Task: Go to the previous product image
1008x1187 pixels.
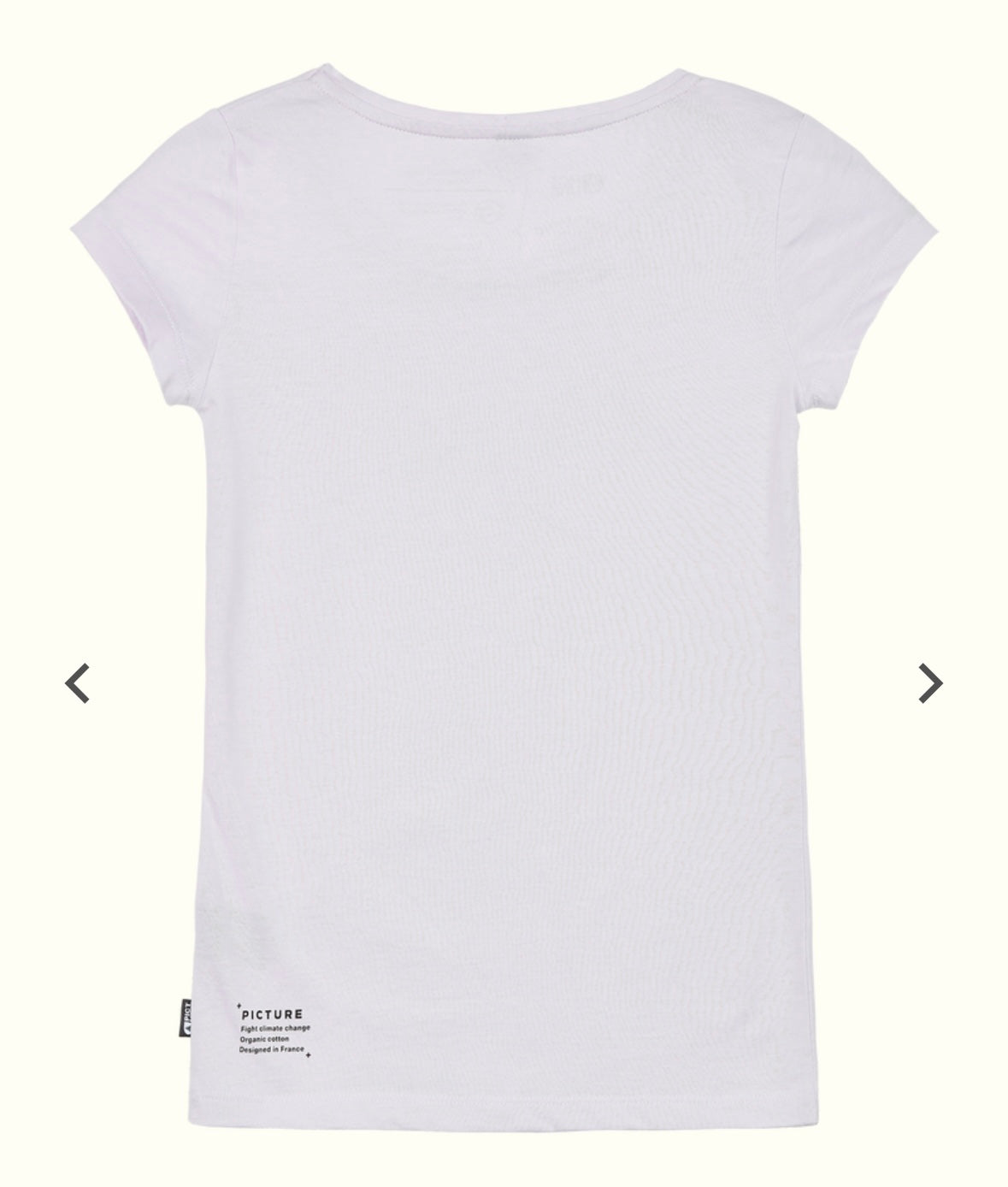Action: pos(77,683)
